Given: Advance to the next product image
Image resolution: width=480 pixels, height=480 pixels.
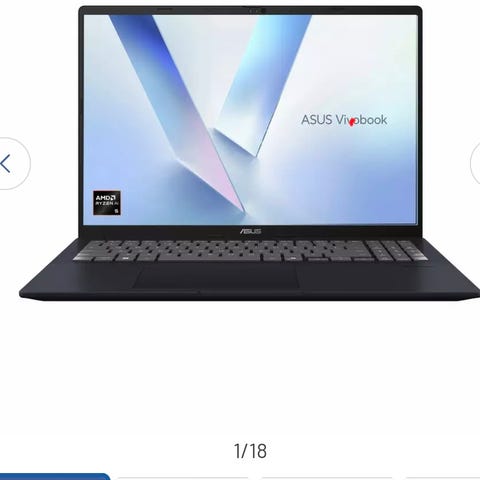Looking at the screenshot, I should [475, 163].
